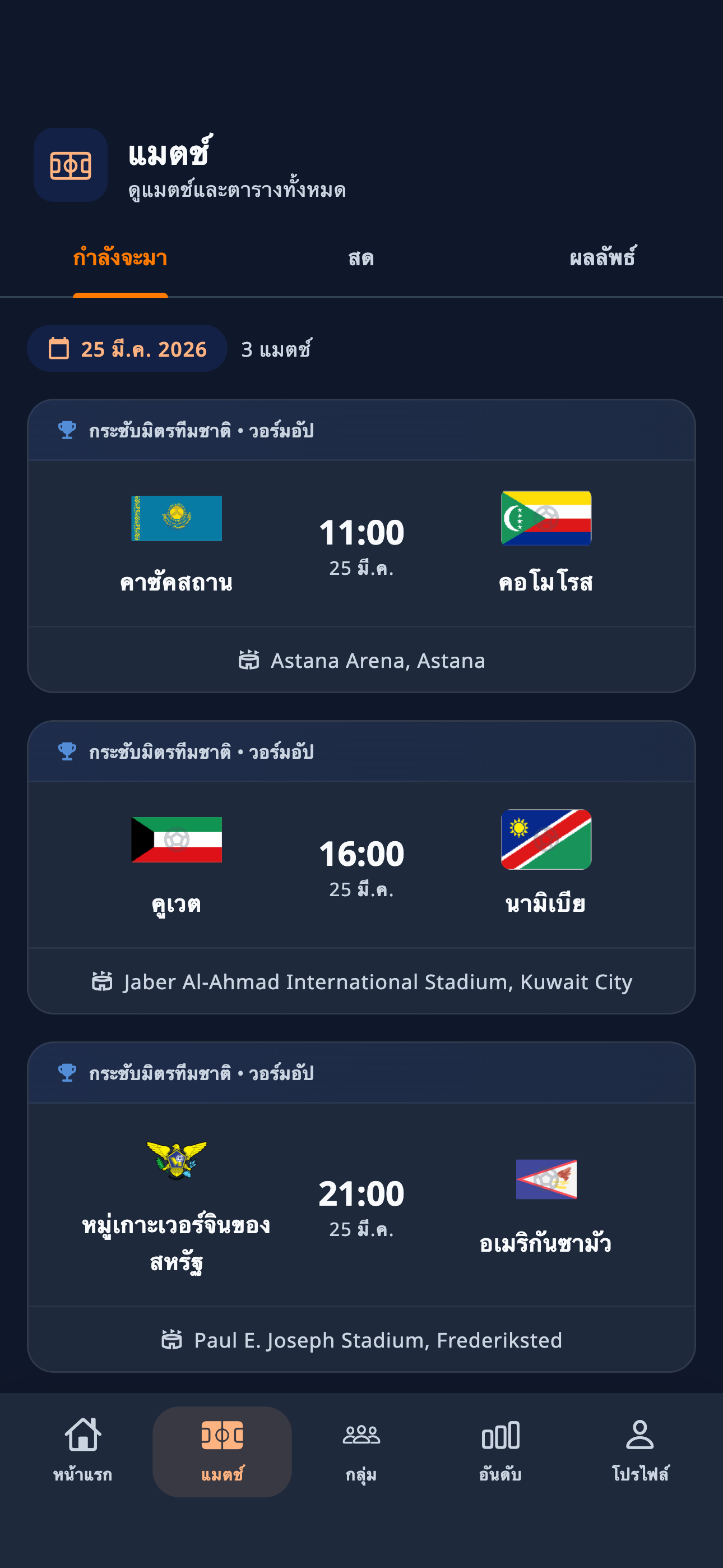
Task: Open the คาซัคสถาน vs คอโมโรส match card
Action: [x=361, y=548]
